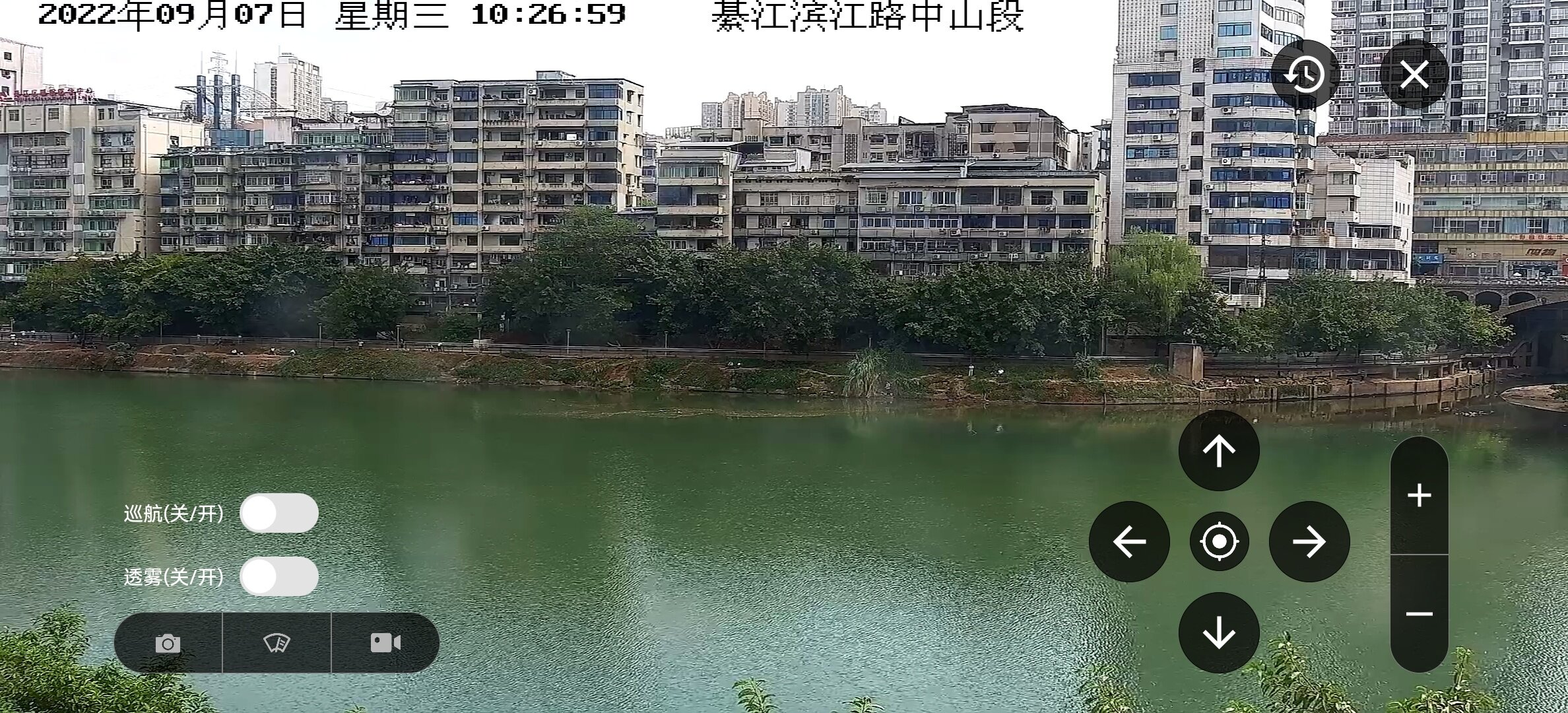Zoom out with the minus button
The height and width of the screenshot is (713, 1568).
(1419, 614)
